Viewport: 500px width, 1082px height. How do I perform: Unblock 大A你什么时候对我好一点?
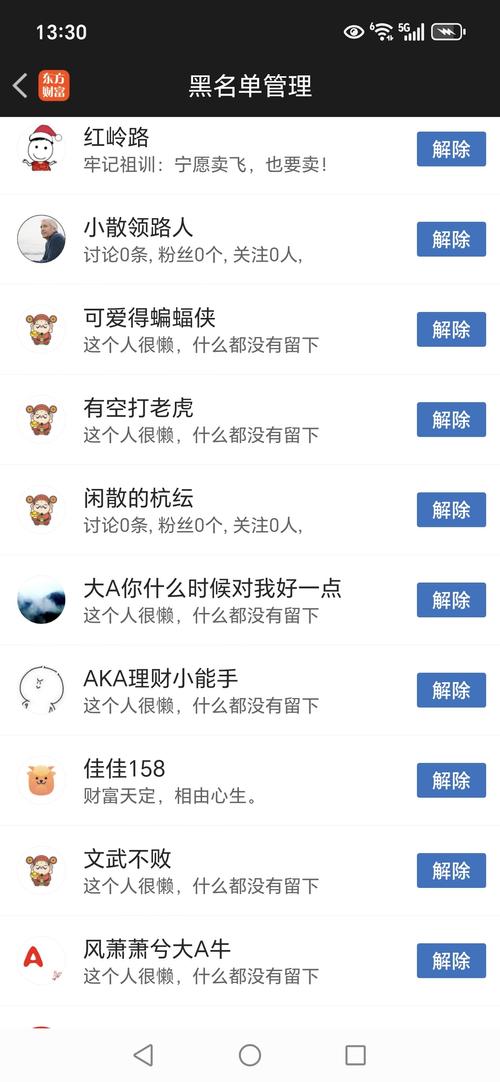451,600
